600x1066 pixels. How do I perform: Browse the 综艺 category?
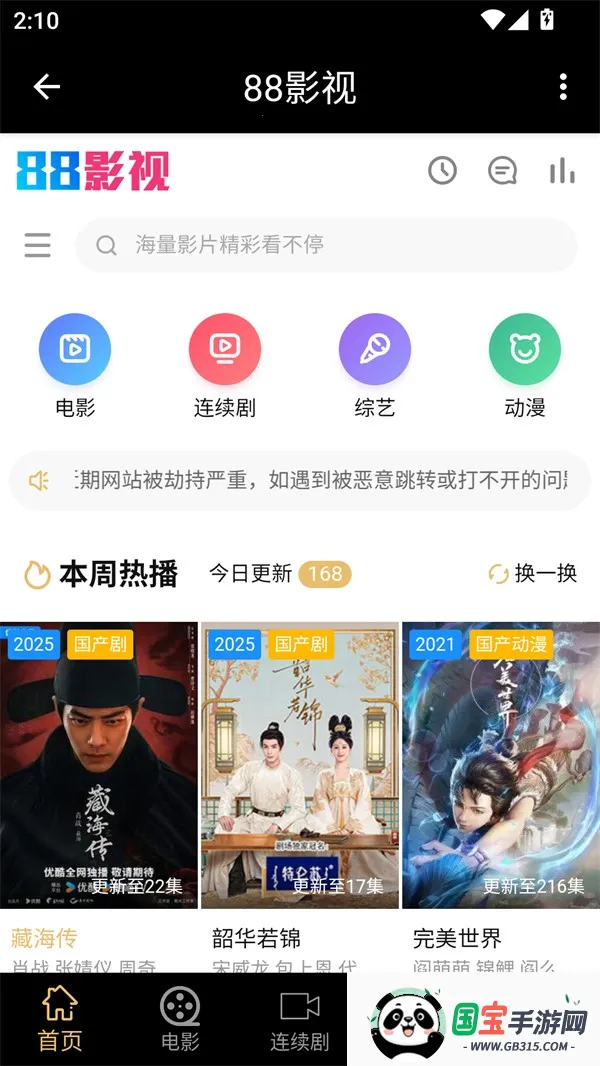pyautogui.click(x=375, y=365)
